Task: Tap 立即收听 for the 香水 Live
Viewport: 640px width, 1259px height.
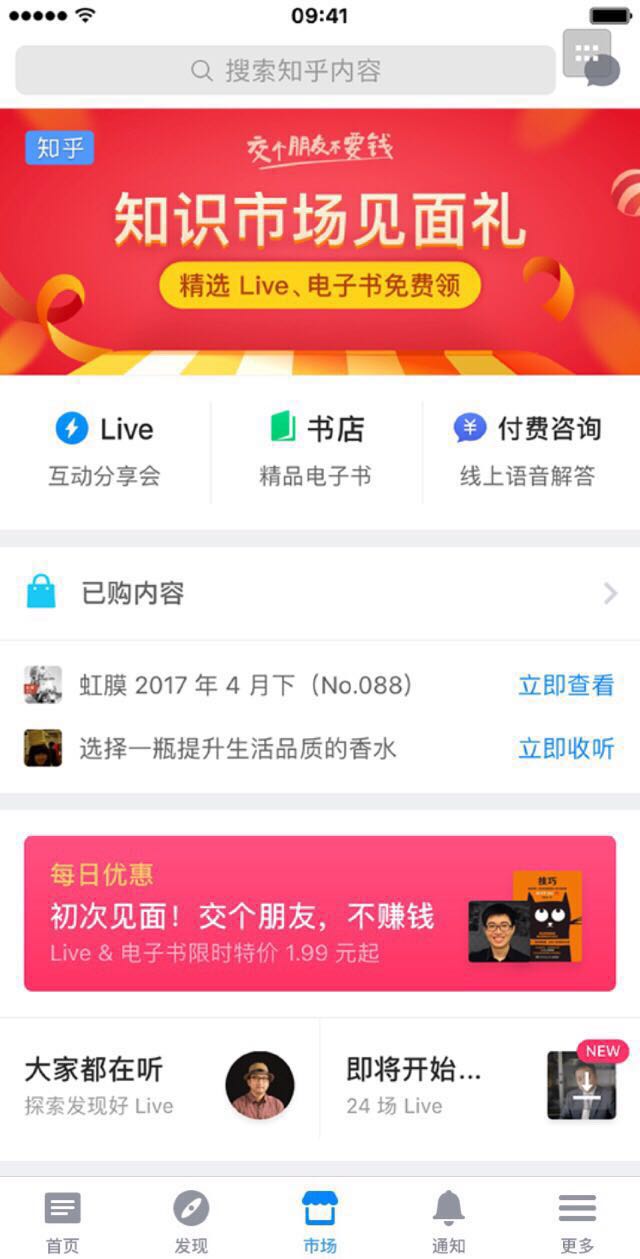Action: pos(566,749)
